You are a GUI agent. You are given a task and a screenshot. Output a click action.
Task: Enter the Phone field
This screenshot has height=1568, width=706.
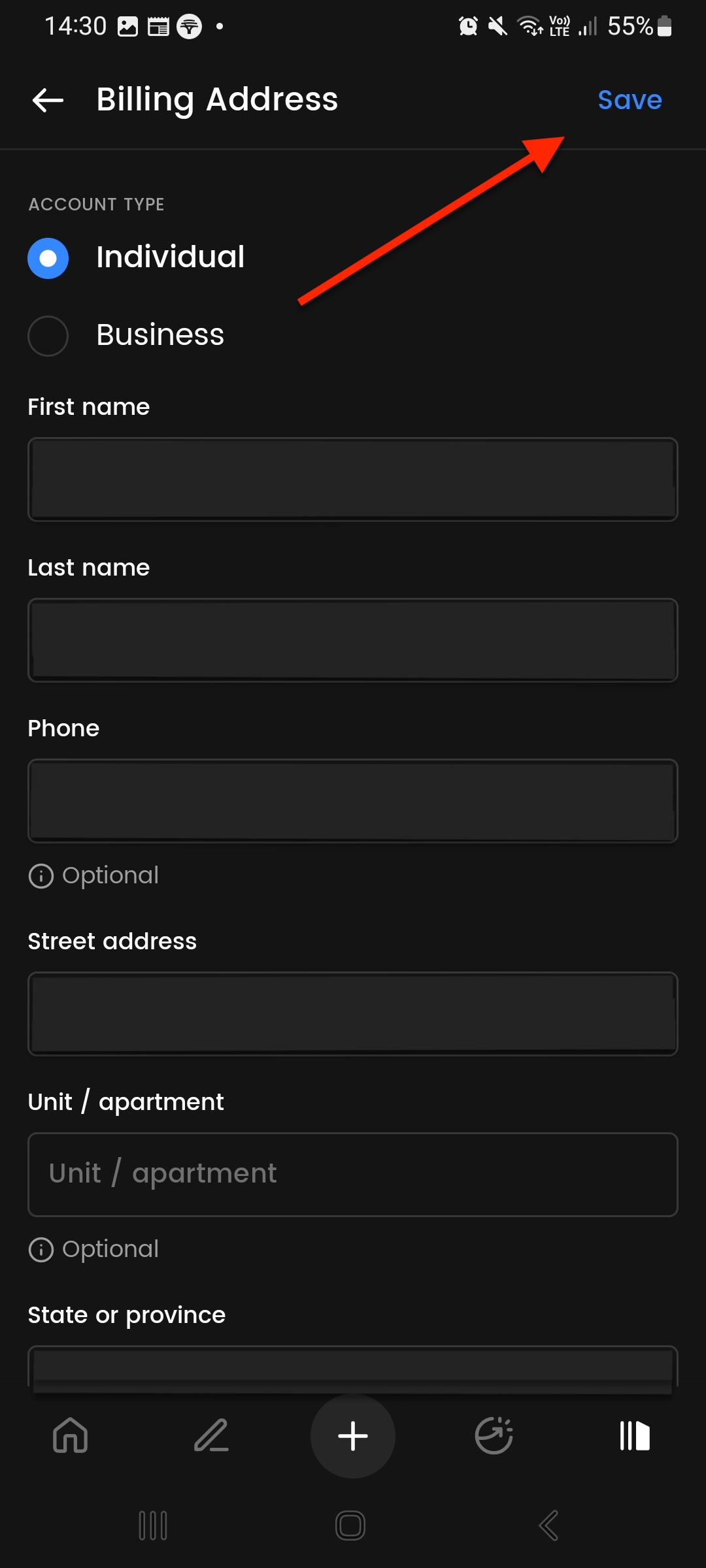(352, 801)
